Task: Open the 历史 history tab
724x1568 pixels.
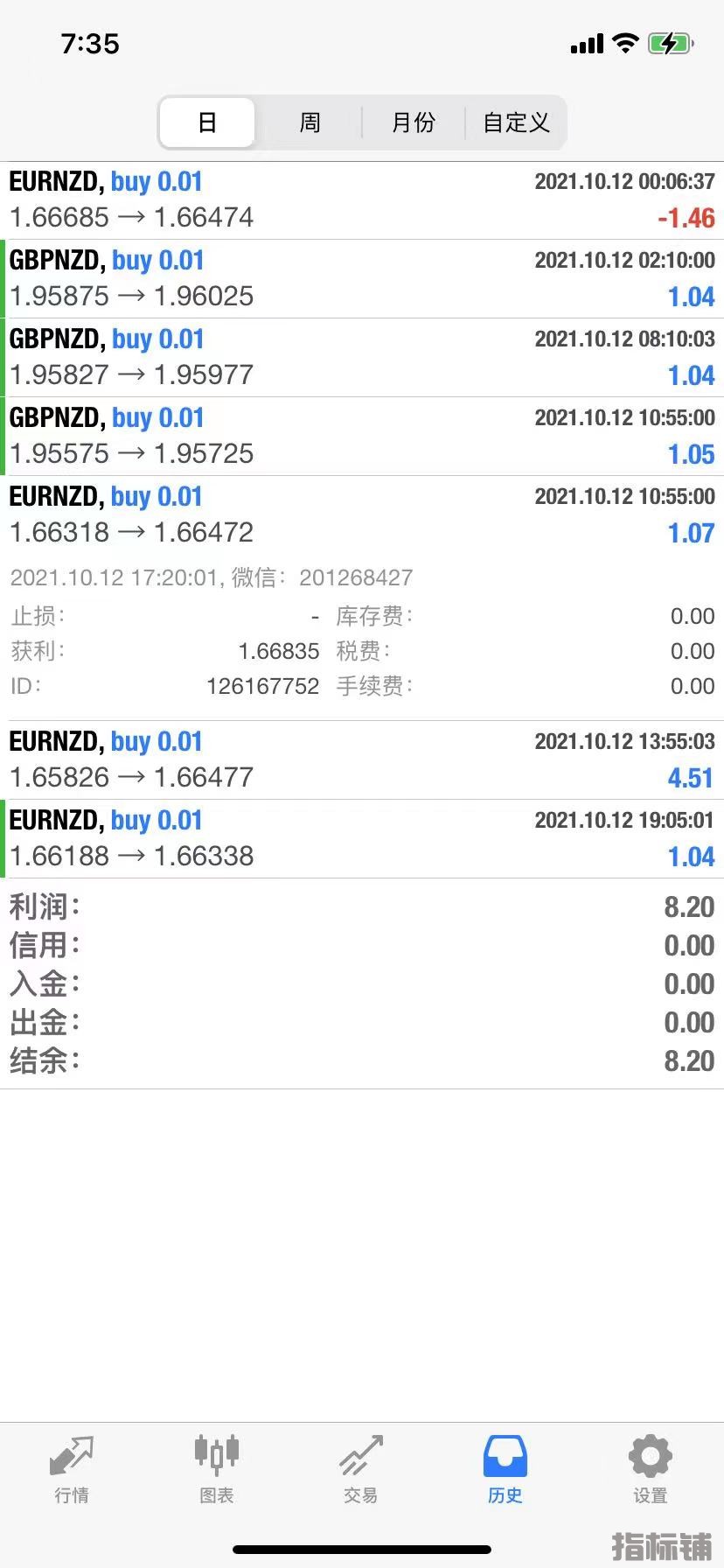Action: click(x=505, y=1469)
